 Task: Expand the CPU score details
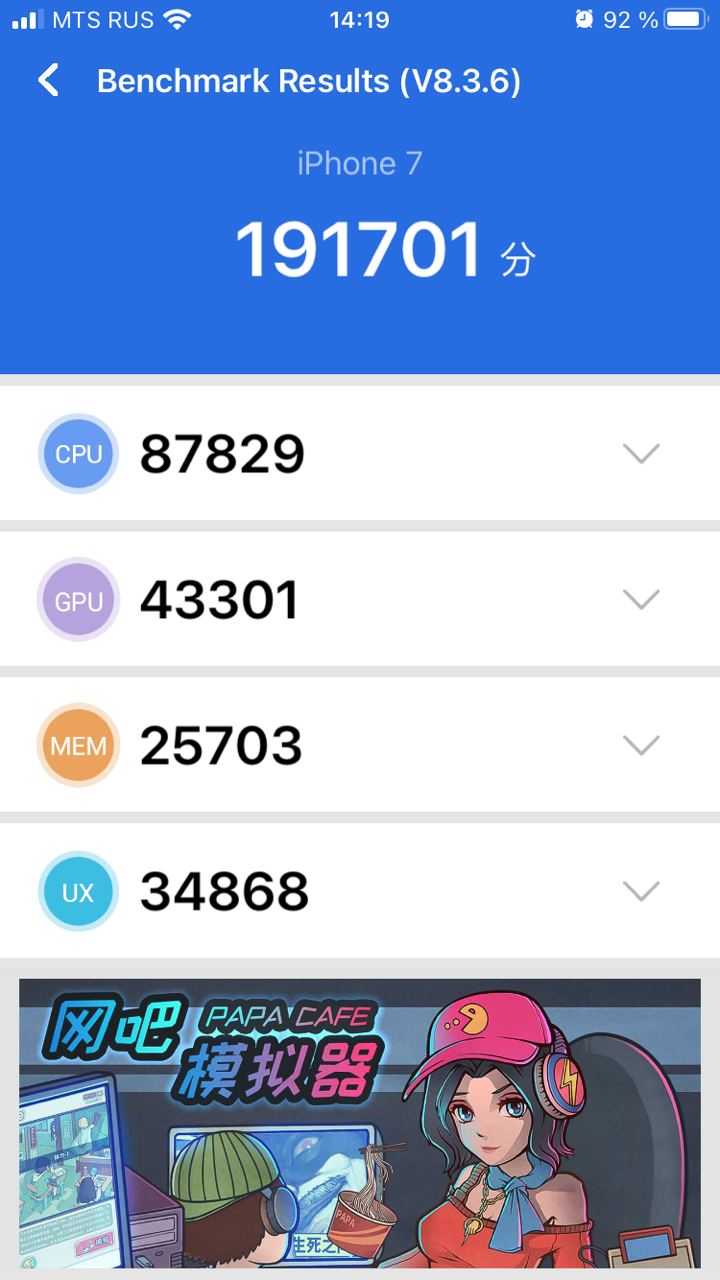click(641, 454)
